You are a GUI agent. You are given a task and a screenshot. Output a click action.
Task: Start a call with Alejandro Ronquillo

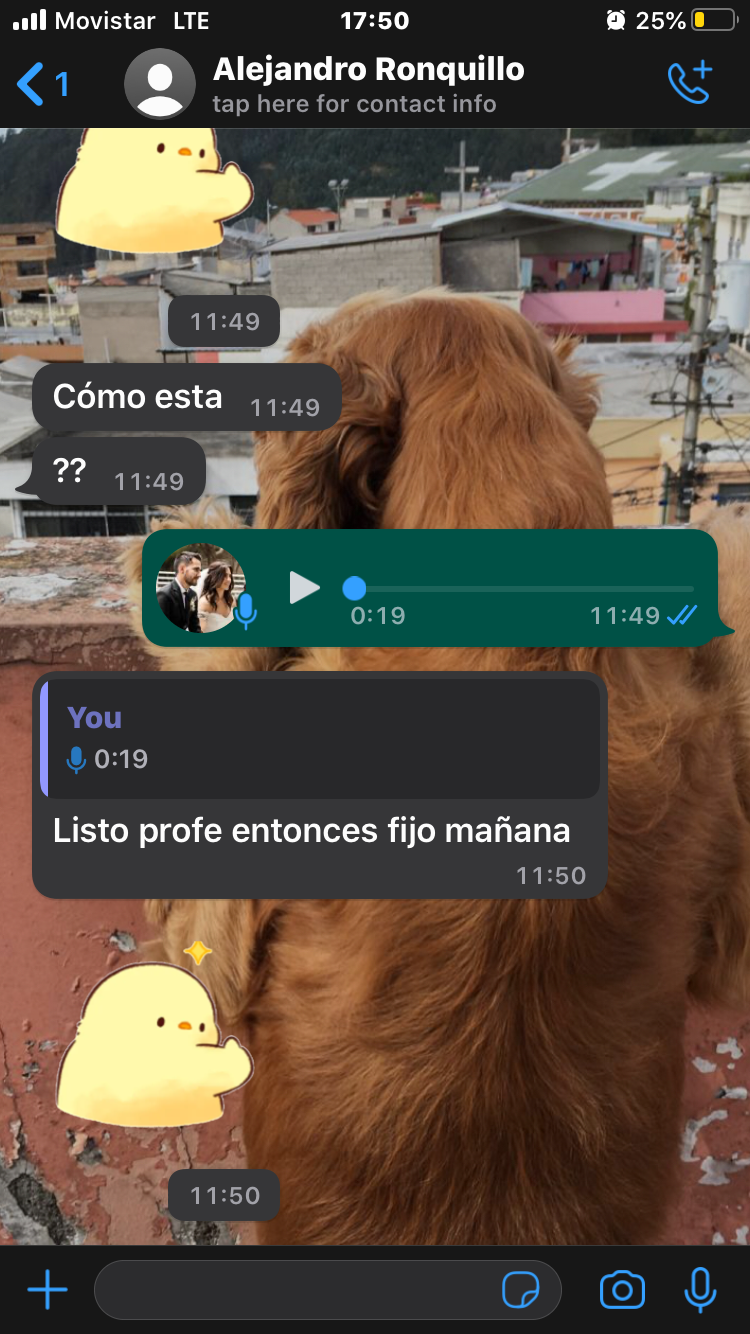[689, 83]
